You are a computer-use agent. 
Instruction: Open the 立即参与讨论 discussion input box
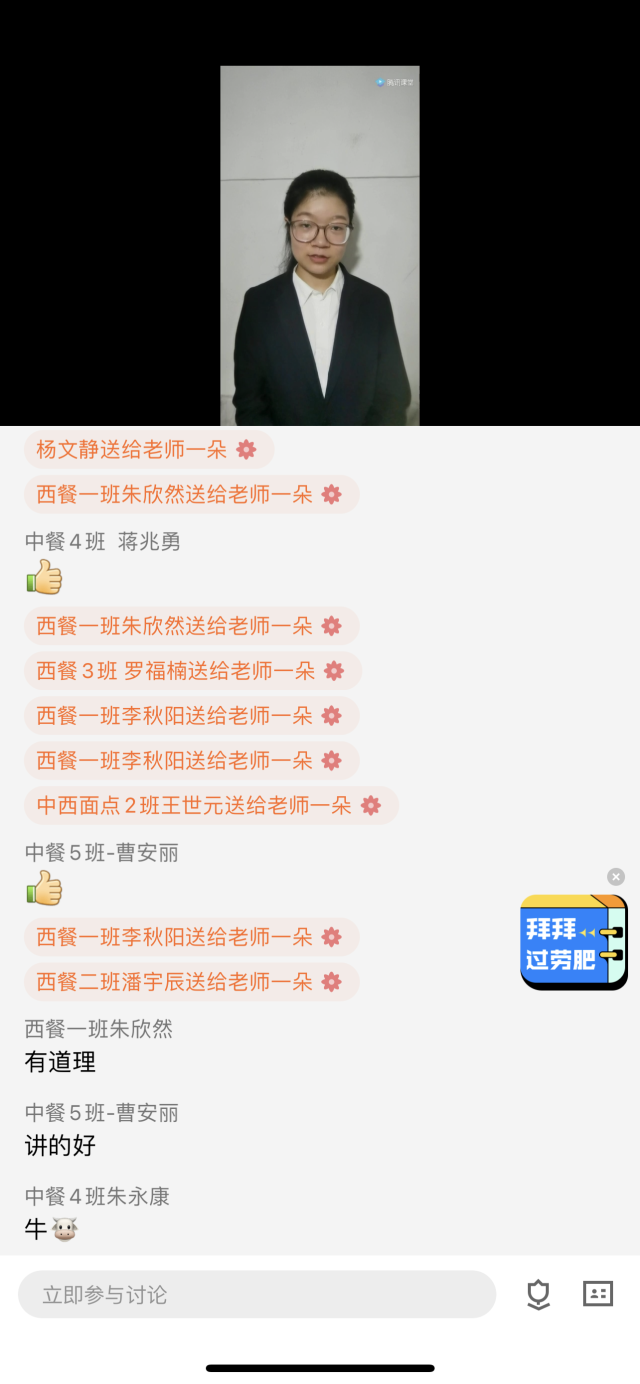pos(257,1294)
